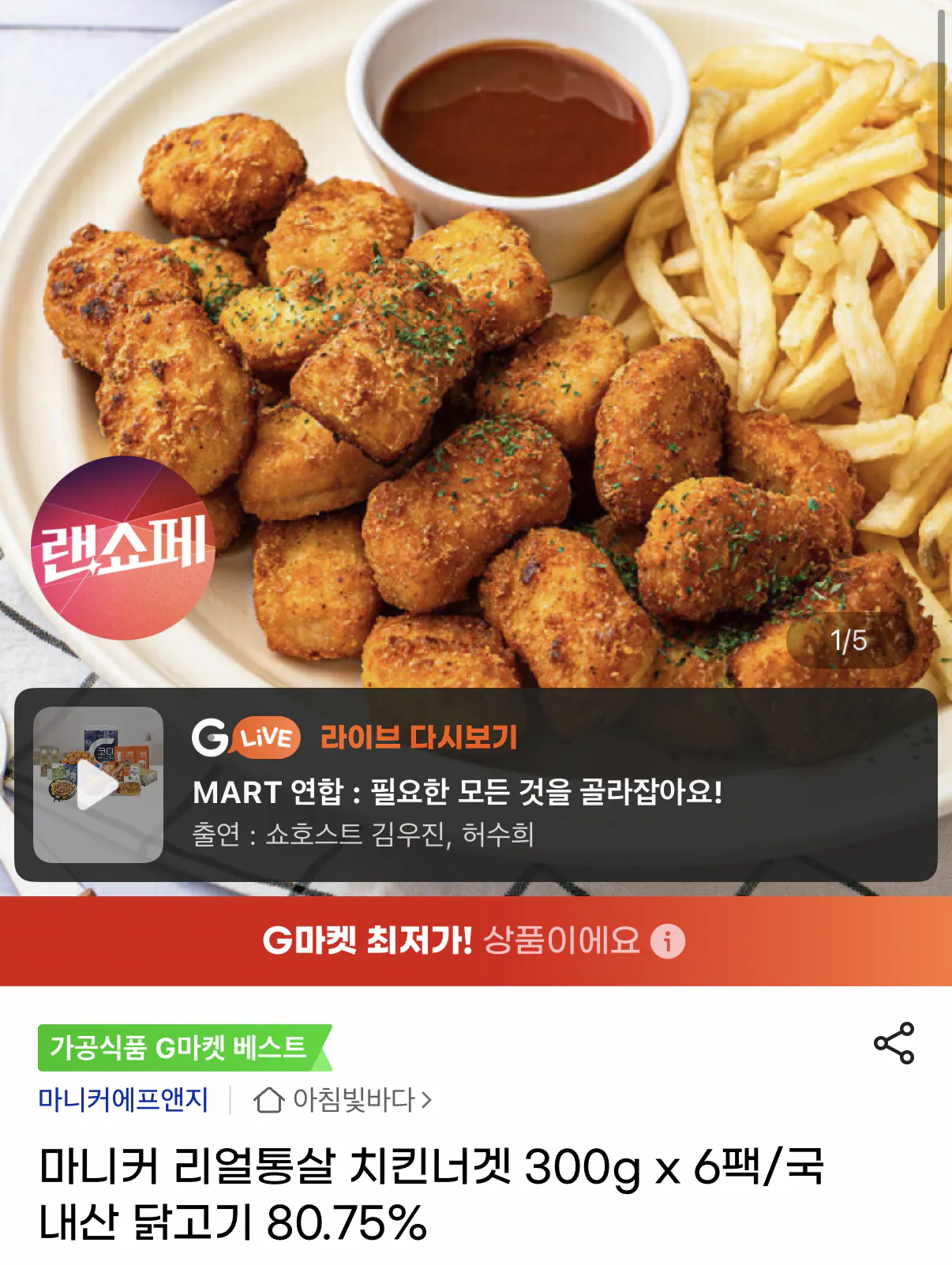
Task: Tap the 1/5 image counter
Action: click(x=848, y=641)
